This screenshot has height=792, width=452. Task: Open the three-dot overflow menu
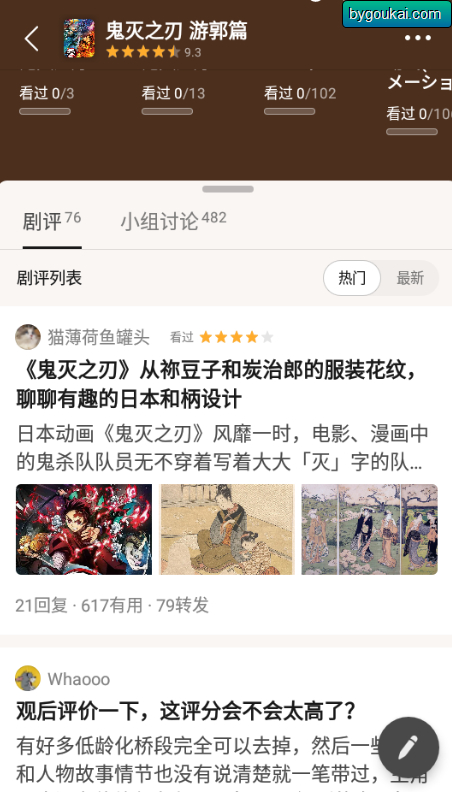click(418, 38)
